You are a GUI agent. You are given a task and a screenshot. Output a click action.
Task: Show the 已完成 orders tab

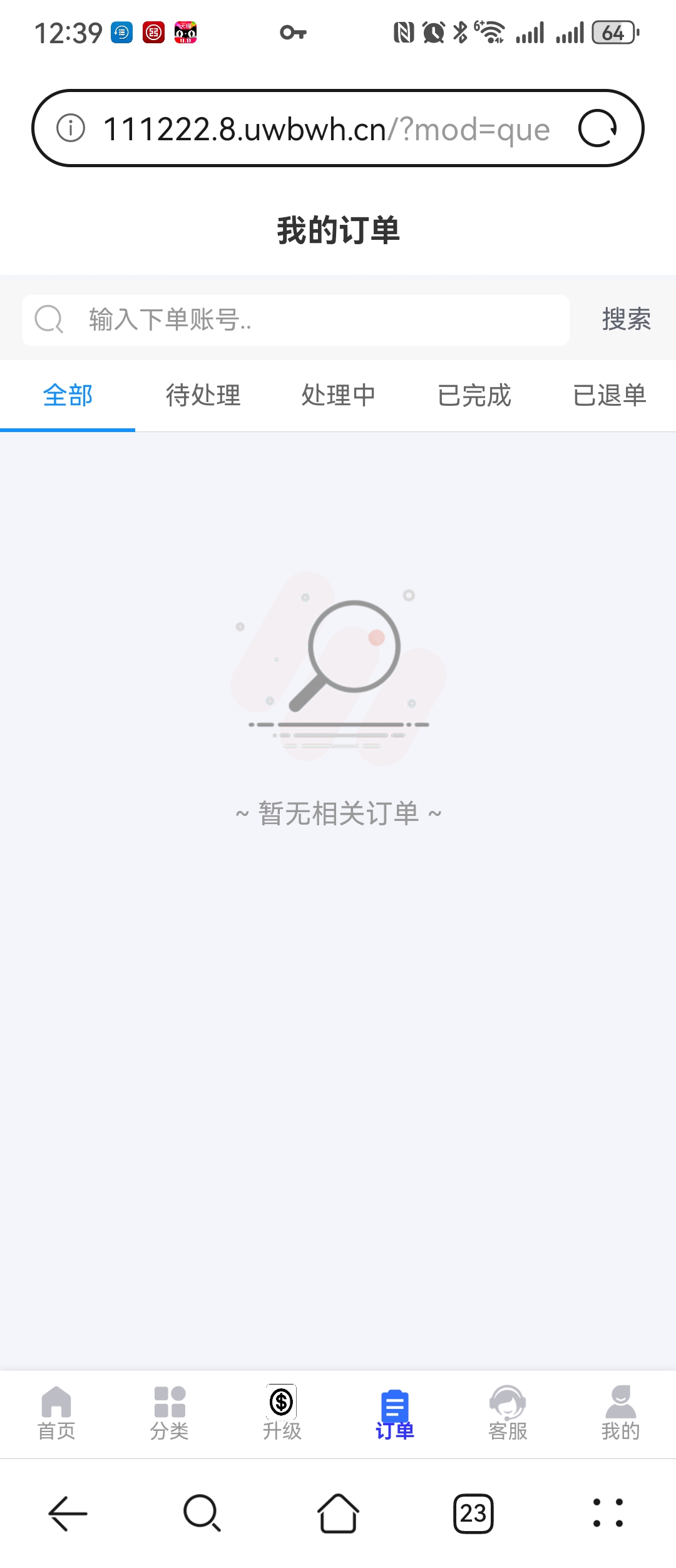click(474, 396)
